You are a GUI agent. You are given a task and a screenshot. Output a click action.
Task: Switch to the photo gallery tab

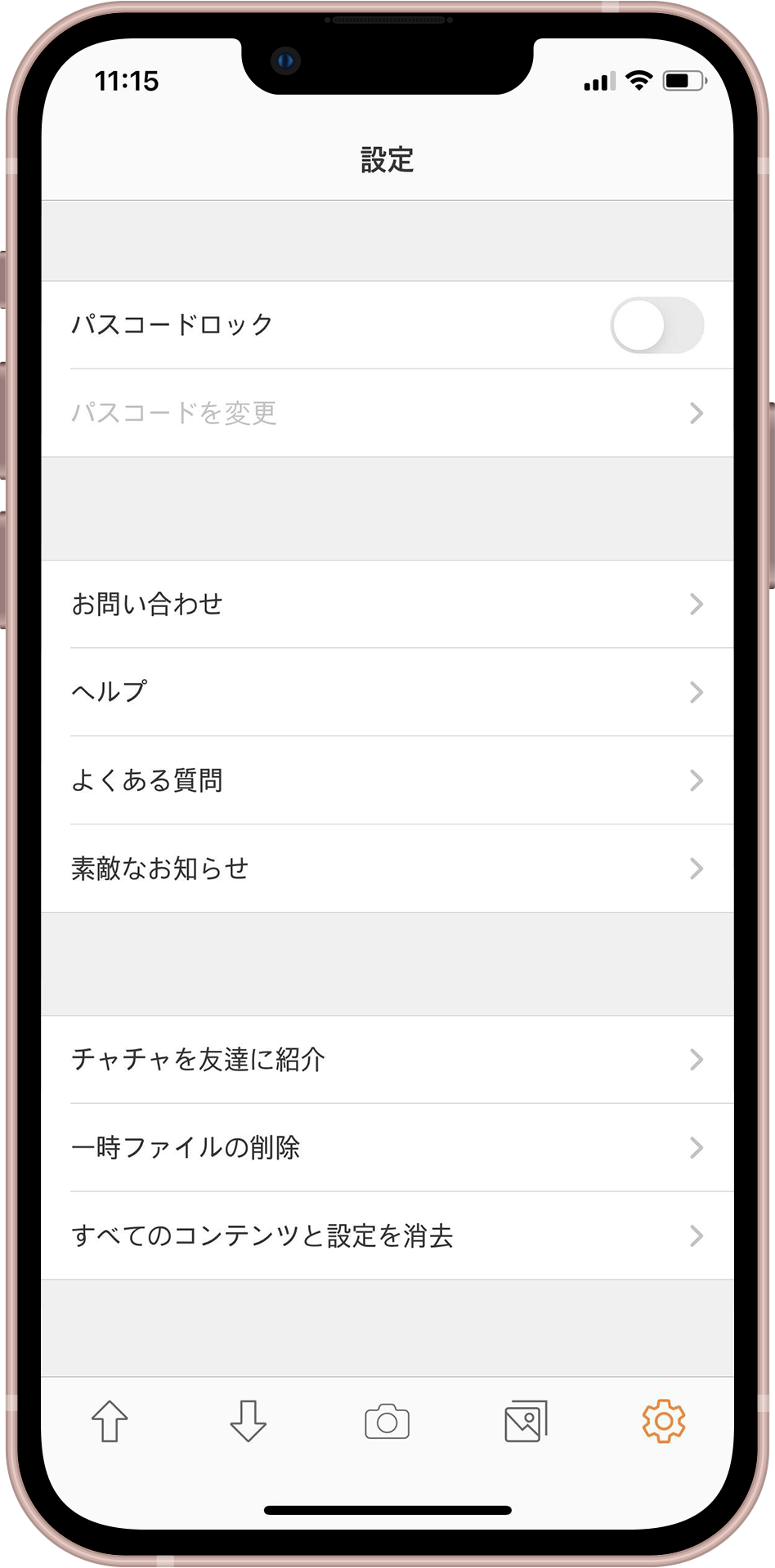[x=526, y=1423]
